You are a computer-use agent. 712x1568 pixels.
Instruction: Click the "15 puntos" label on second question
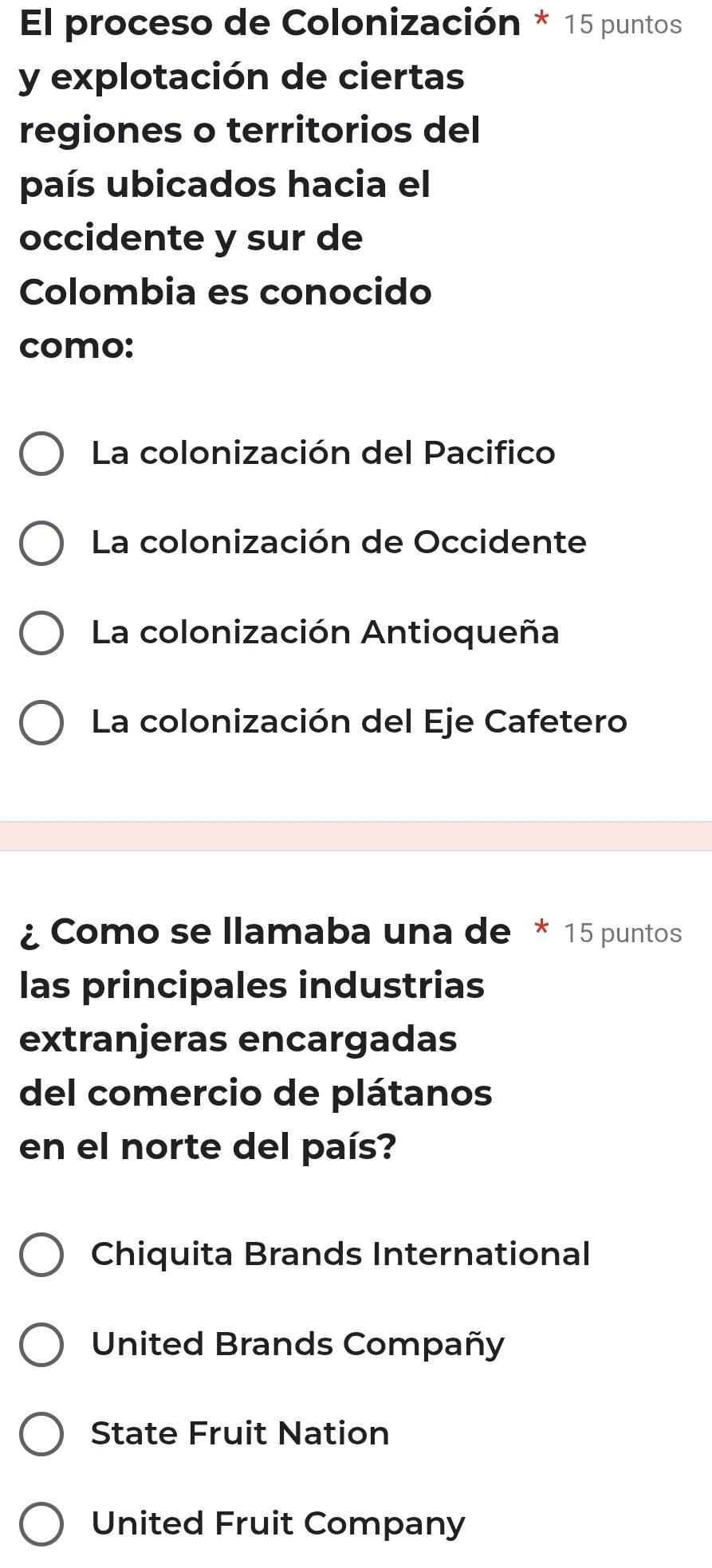[x=623, y=933]
